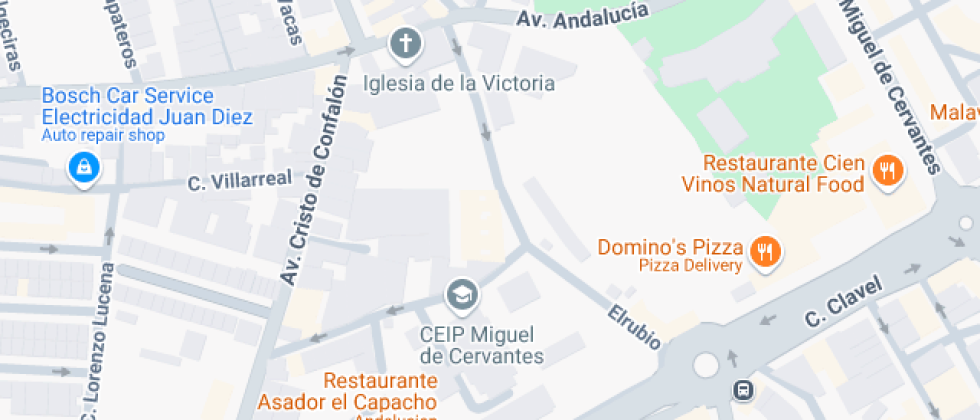Tap the Domino's Pizza restaurant pin
Image resolution: width=980 pixels, height=420 pixels.
click(766, 252)
